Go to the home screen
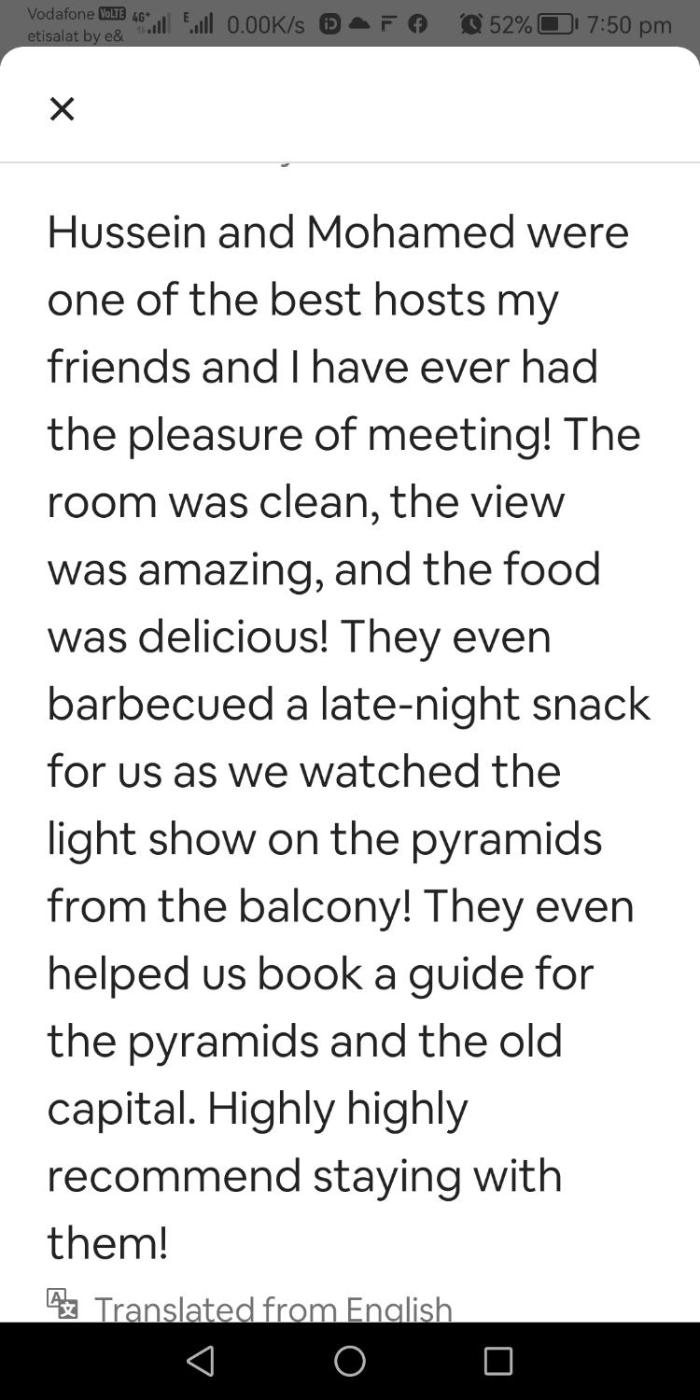Viewport: 700px width, 1400px height. 350,1360
